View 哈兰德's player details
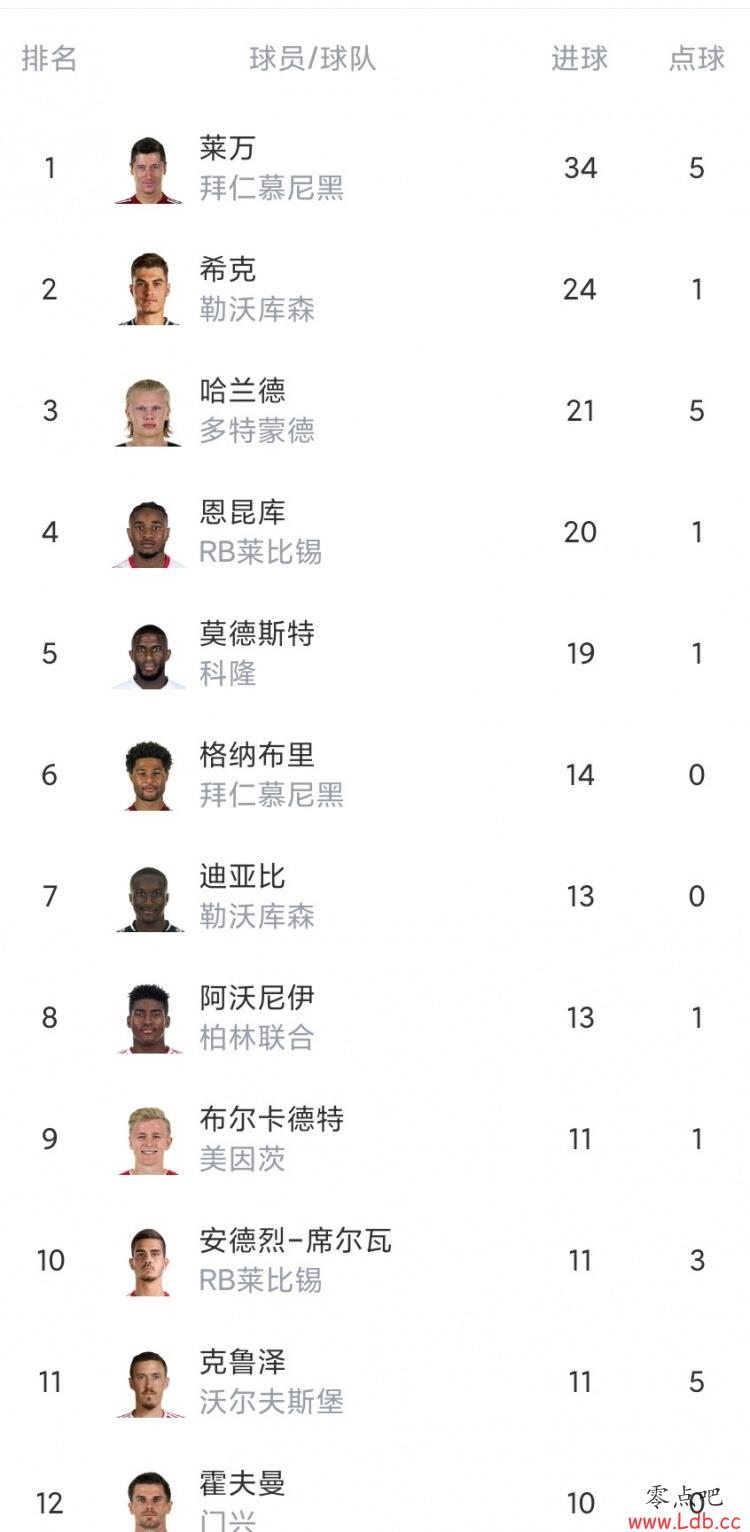Viewport: 750px width, 1532px height. [375, 411]
